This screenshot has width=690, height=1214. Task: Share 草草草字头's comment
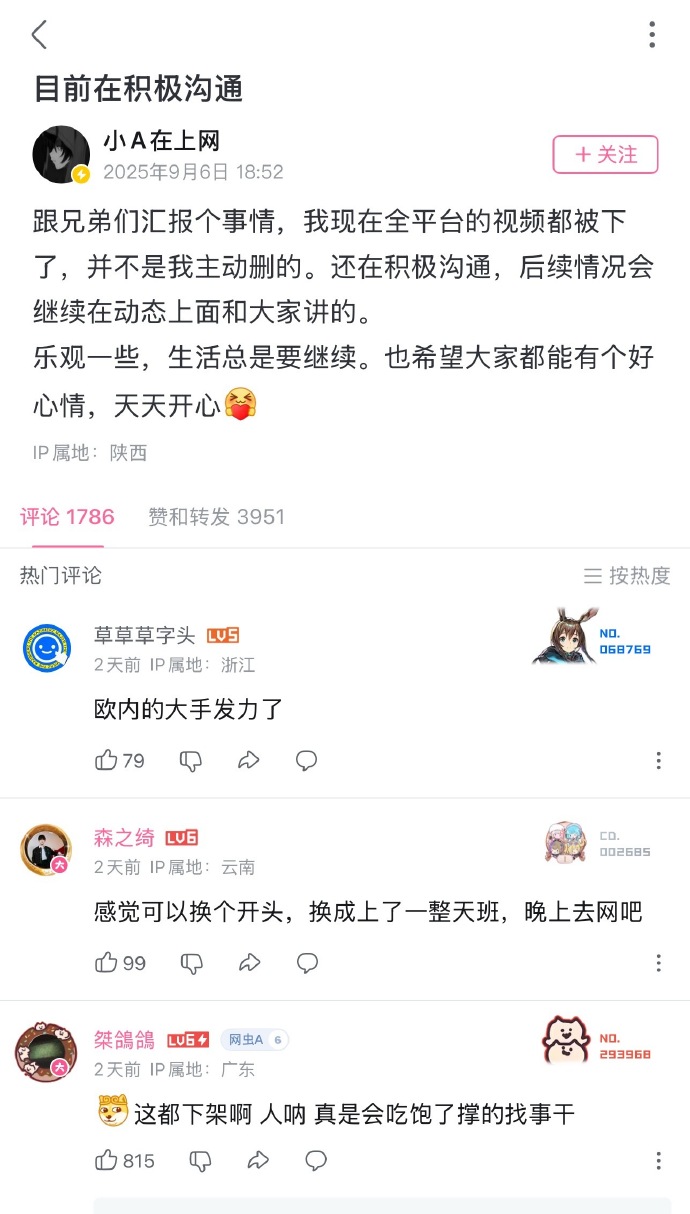249,761
